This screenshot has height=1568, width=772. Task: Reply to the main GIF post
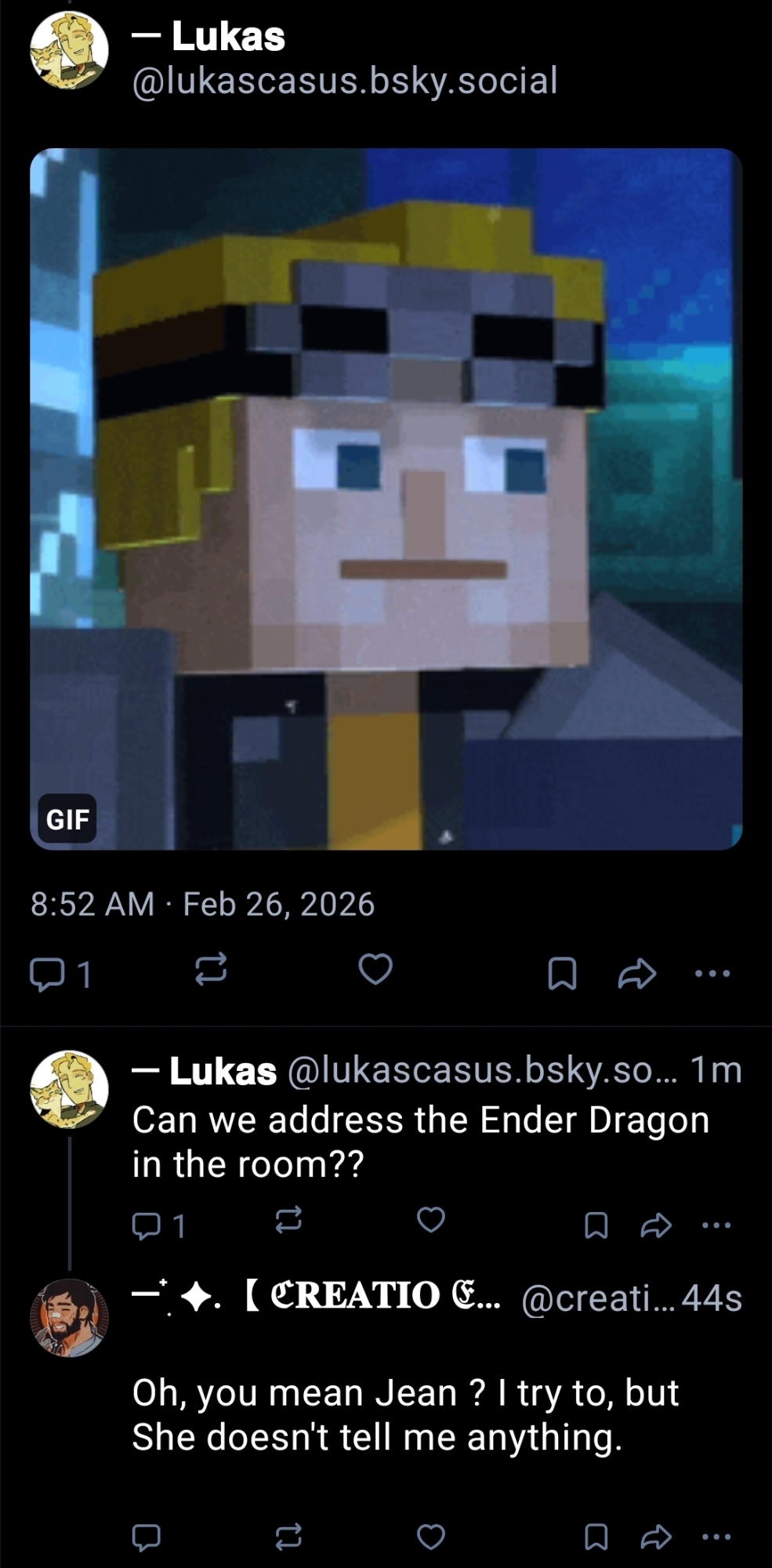pos(47,974)
